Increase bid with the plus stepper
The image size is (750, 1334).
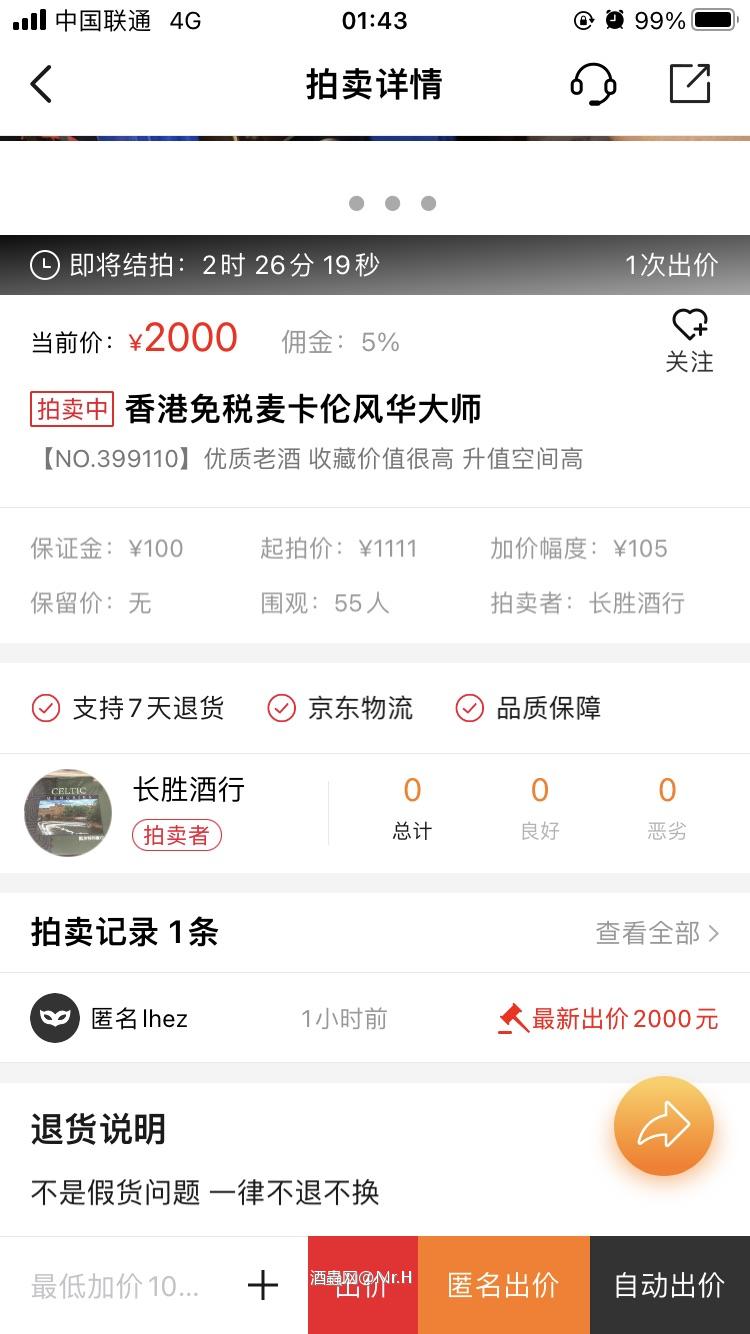point(262,1286)
